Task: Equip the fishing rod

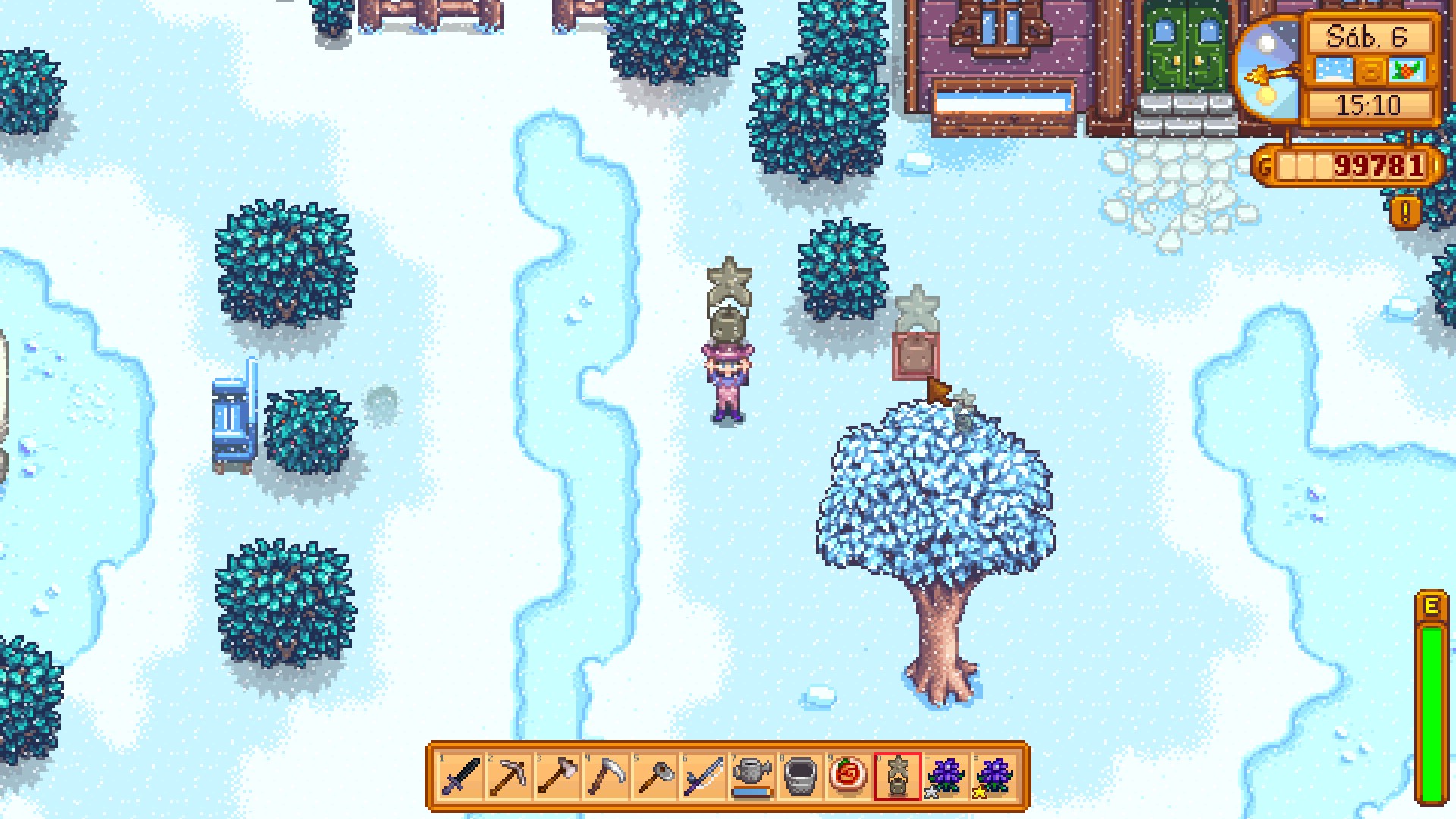Action: click(x=703, y=777)
